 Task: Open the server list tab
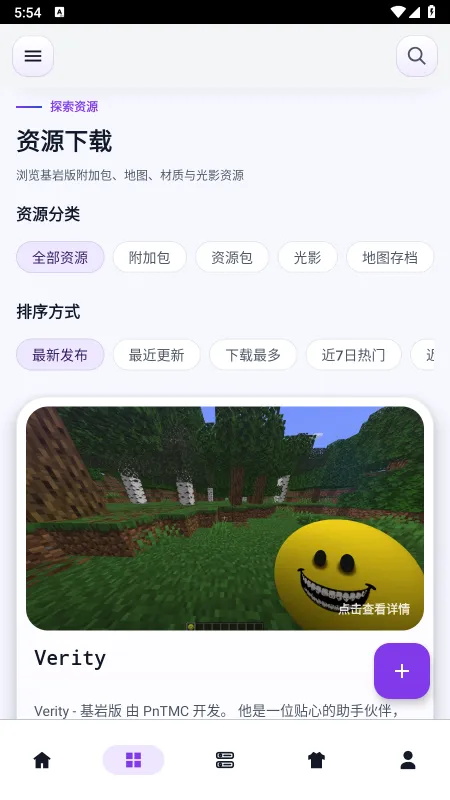[225, 760]
